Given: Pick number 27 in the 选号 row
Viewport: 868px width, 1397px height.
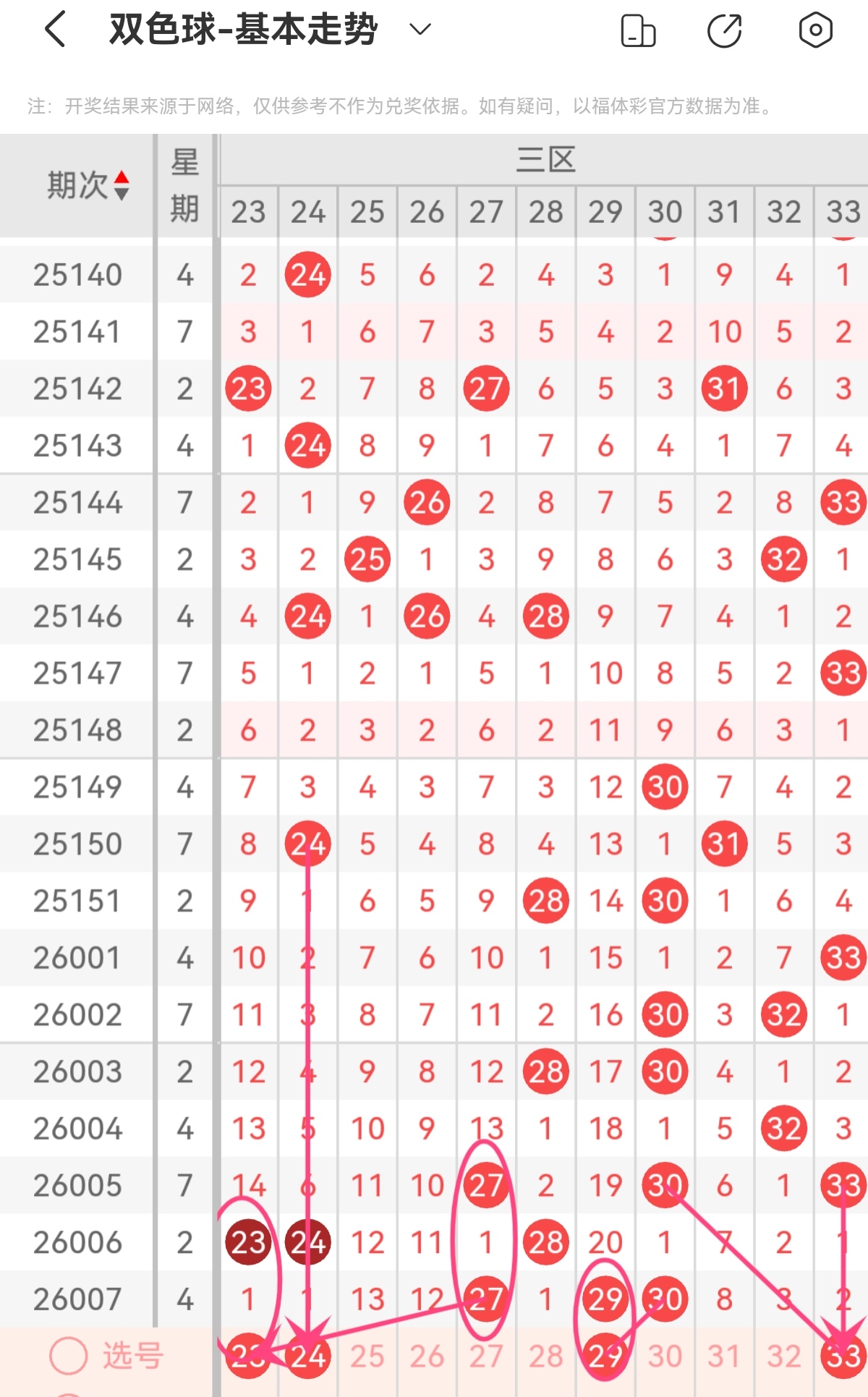Looking at the screenshot, I should [486, 1356].
